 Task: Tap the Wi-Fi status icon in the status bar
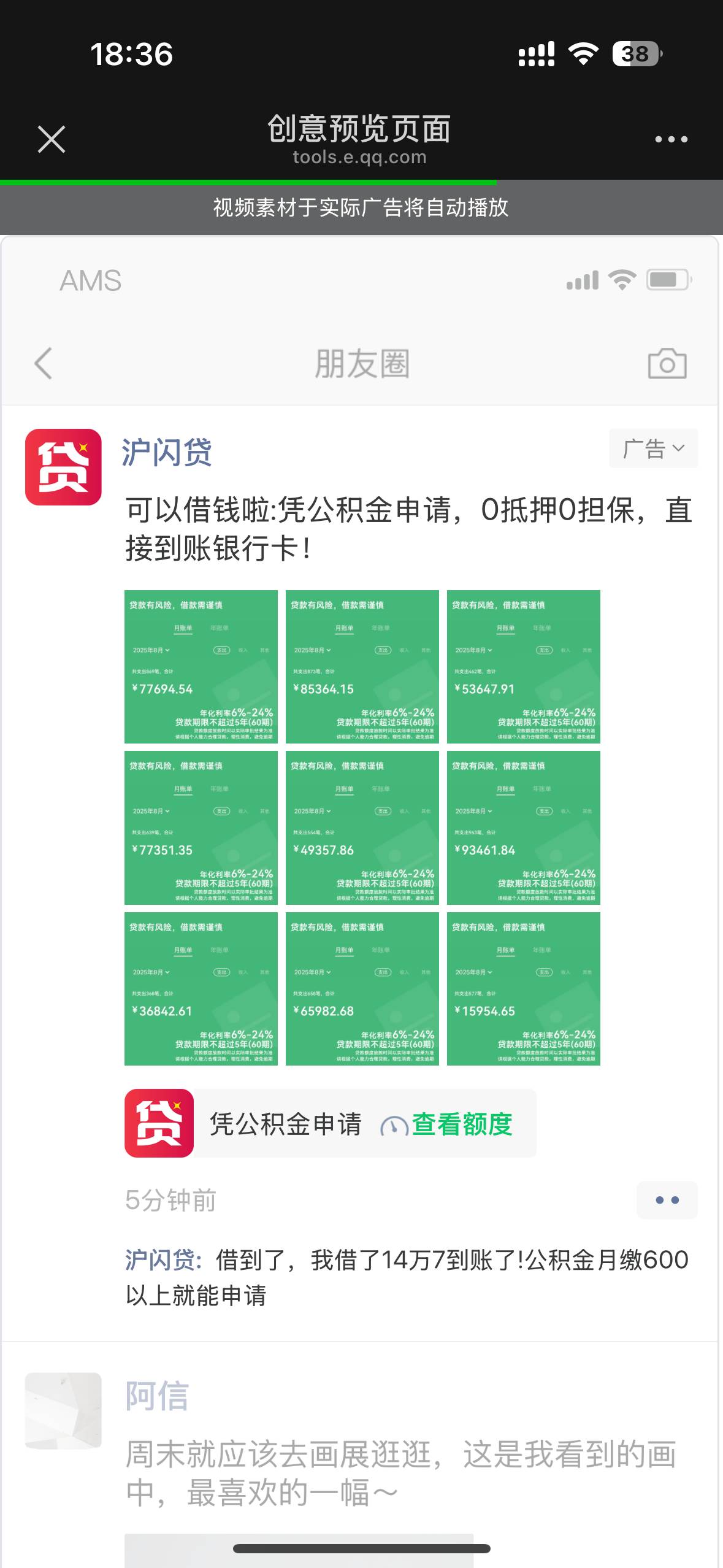click(x=583, y=55)
